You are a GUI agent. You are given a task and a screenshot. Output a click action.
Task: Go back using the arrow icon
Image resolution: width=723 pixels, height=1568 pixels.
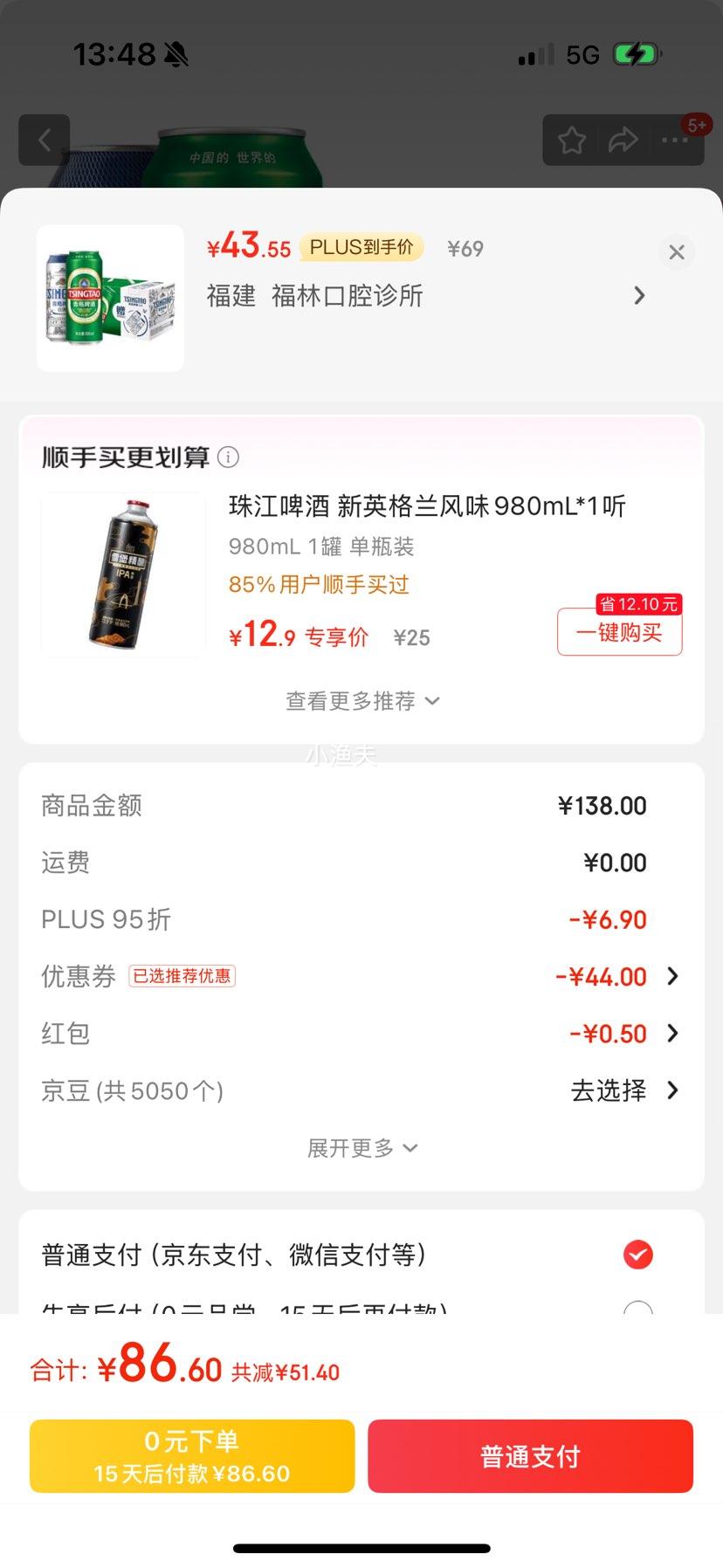click(x=44, y=140)
